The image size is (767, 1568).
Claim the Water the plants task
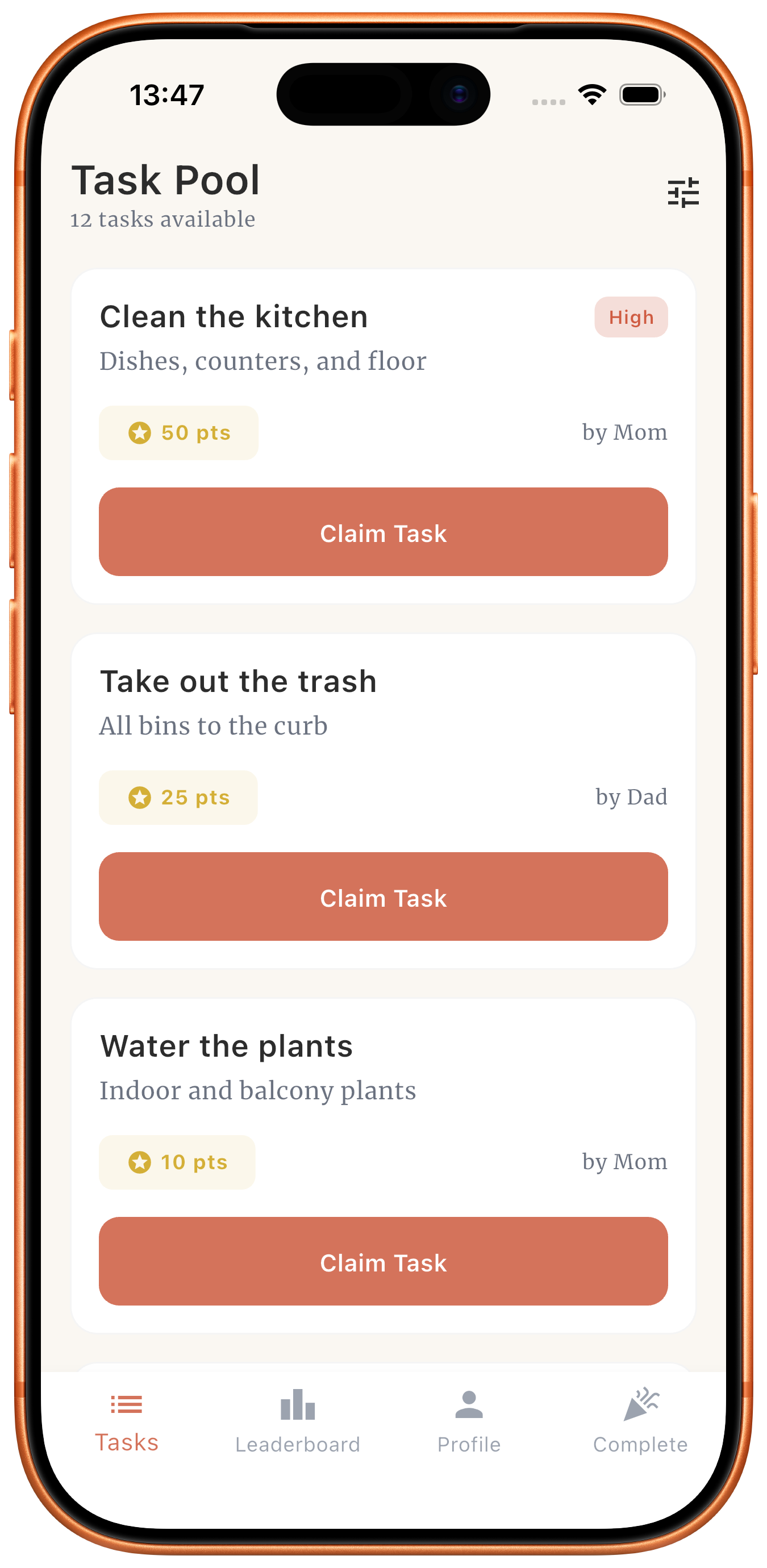click(x=383, y=1261)
